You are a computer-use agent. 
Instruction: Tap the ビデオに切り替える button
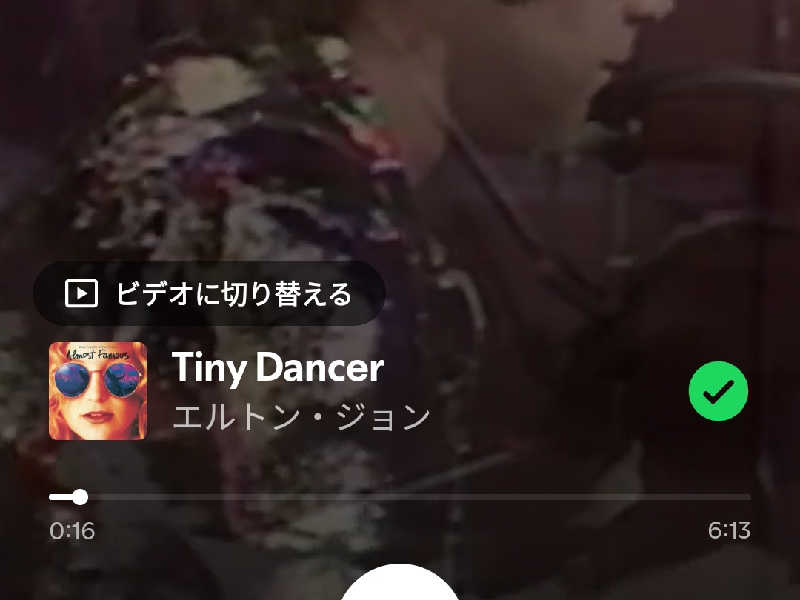point(209,294)
